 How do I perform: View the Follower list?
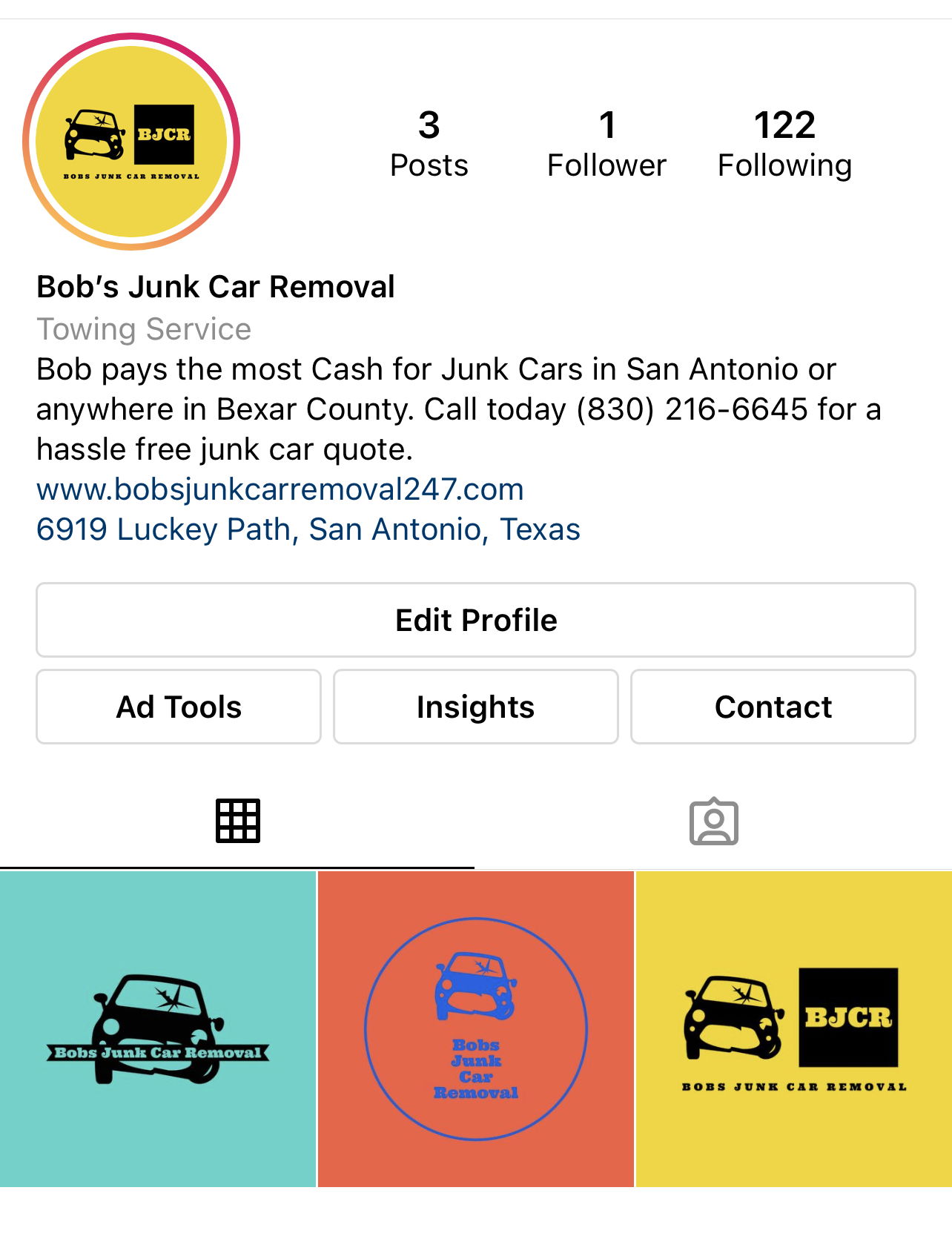tap(606, 142)
